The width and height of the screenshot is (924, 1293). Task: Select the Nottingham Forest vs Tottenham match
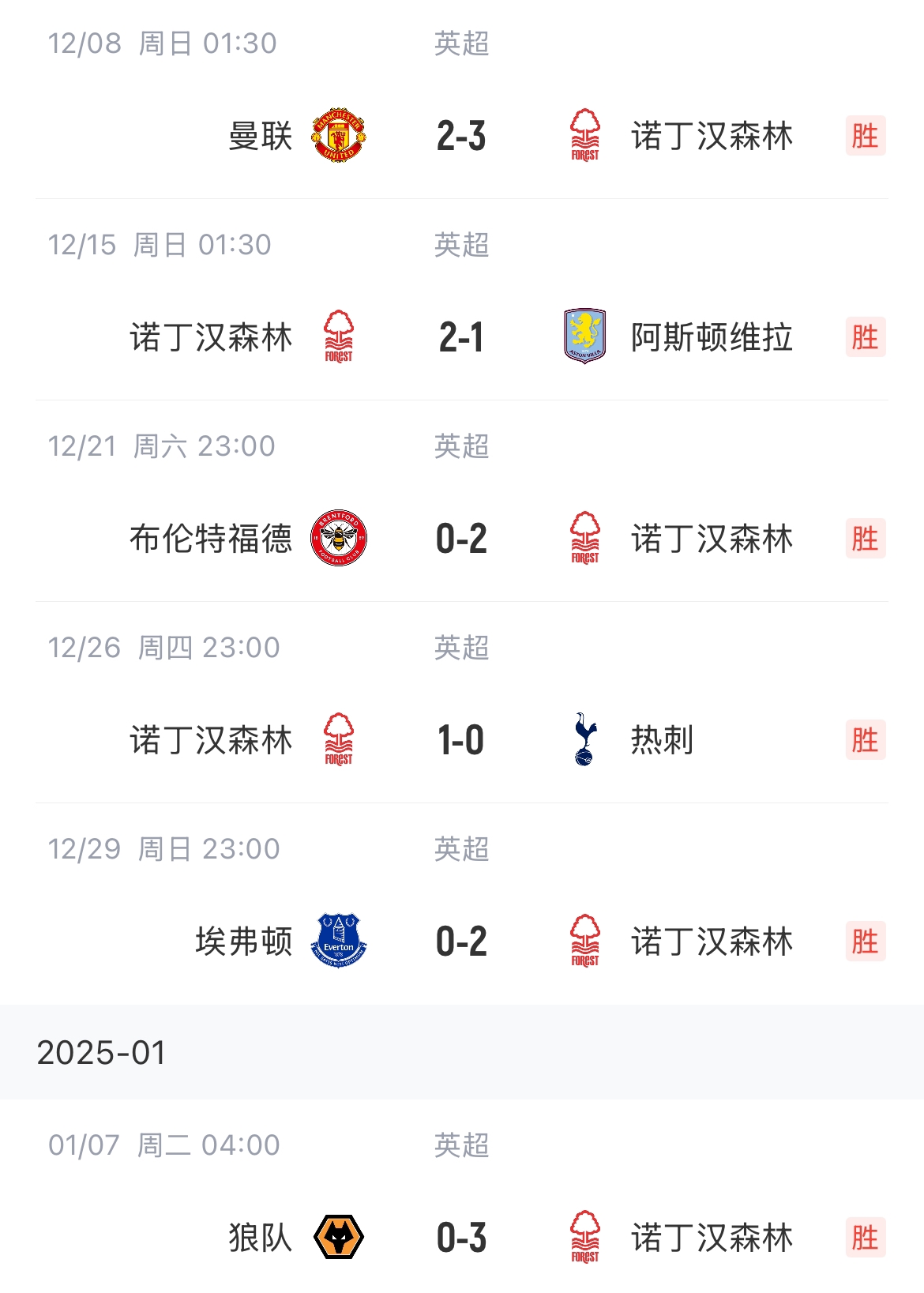tap(461, 740)
